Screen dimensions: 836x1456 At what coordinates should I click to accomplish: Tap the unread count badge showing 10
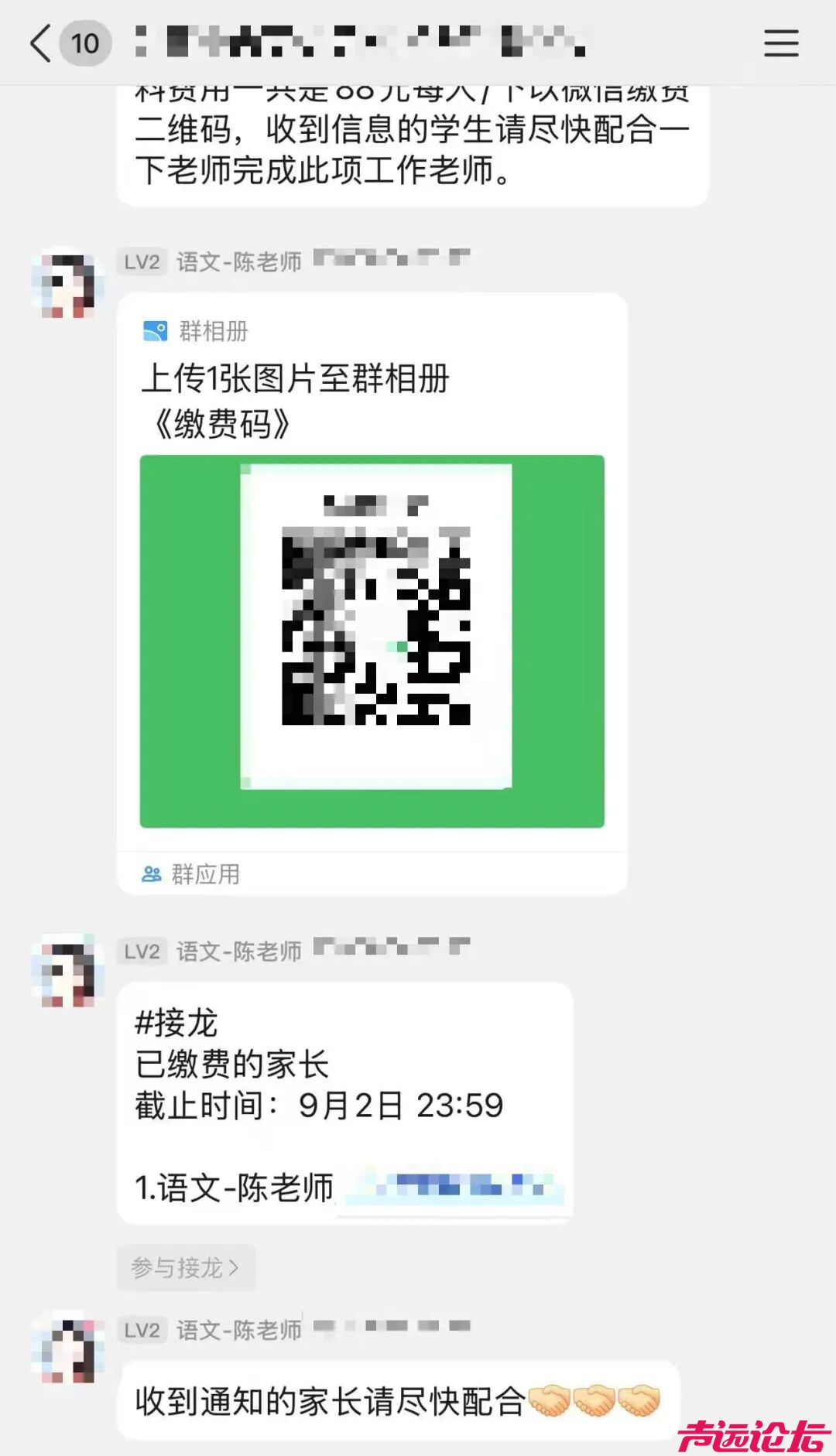pyautogui.click(x=85, y=44)
